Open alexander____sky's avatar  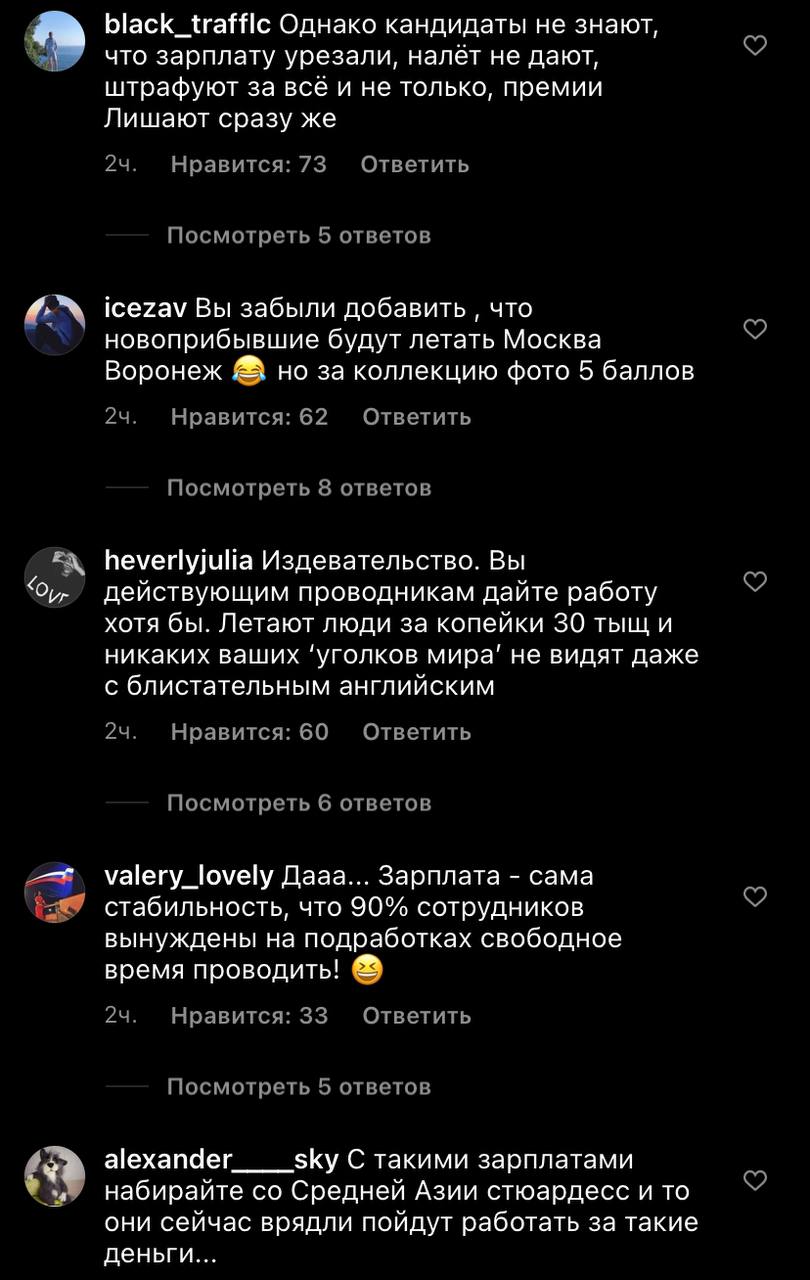click(x=55, y=1176)
